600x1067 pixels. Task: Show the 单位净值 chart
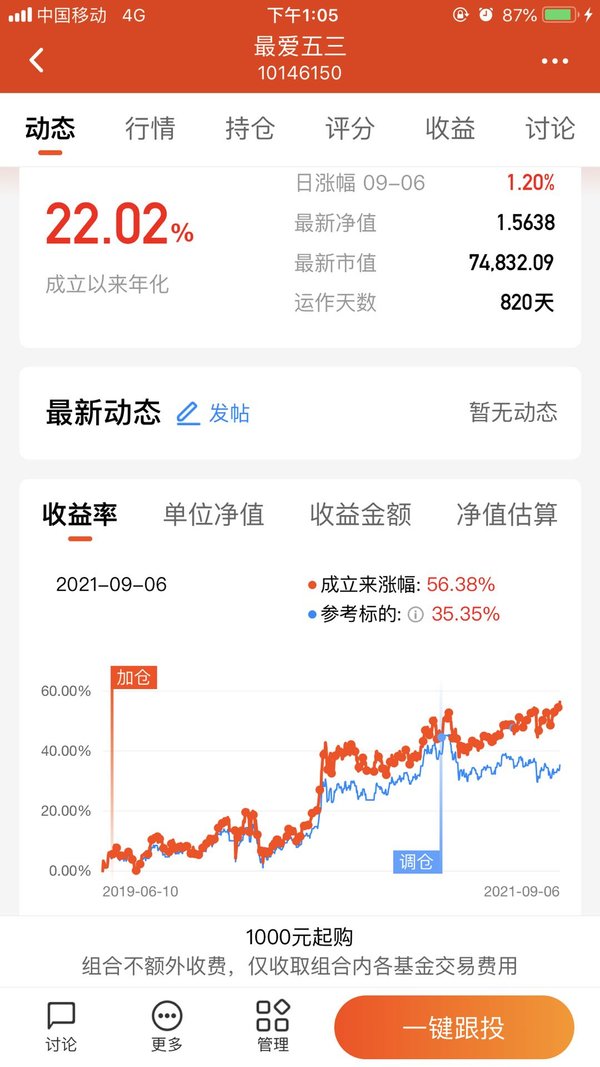[214, 514]
